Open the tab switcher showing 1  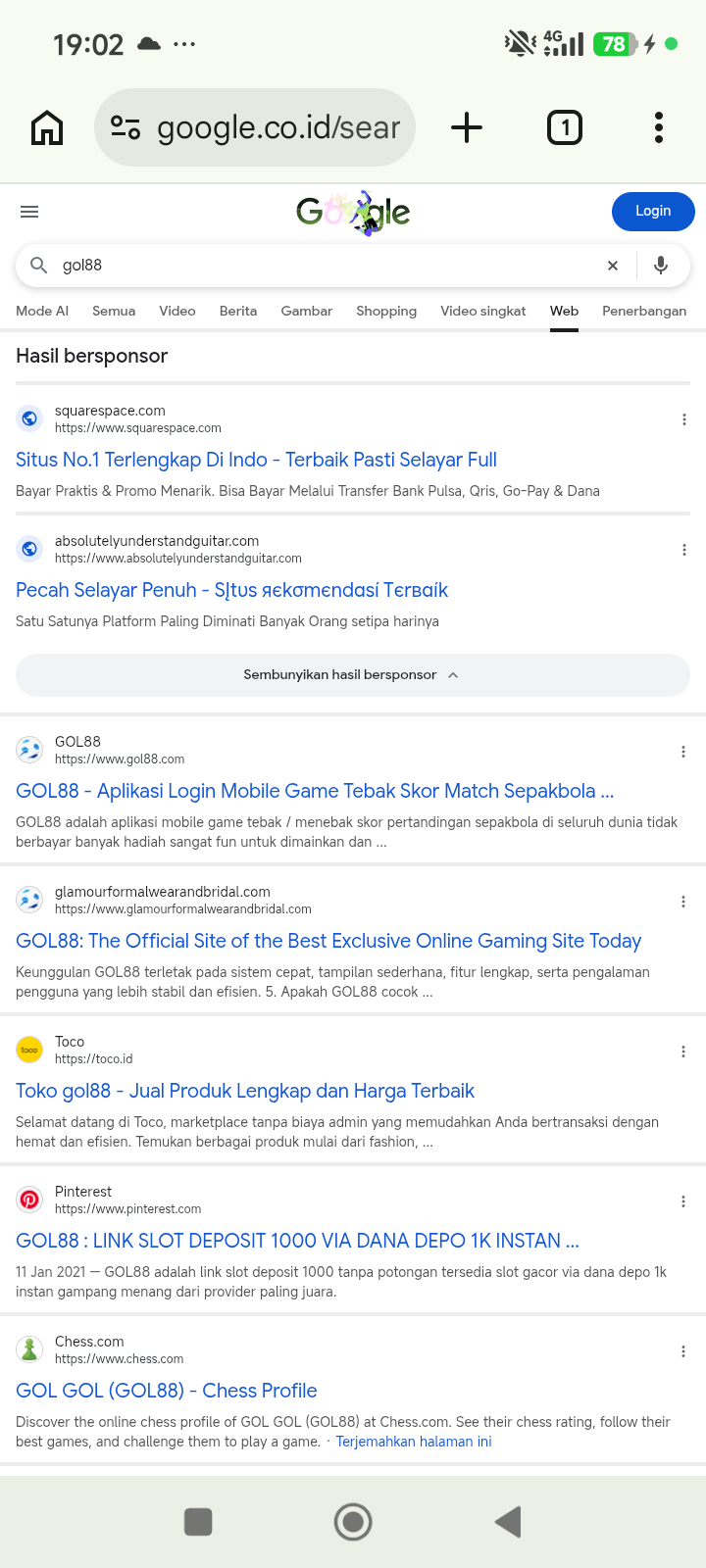pyautogui.click(x=564, y=127)
